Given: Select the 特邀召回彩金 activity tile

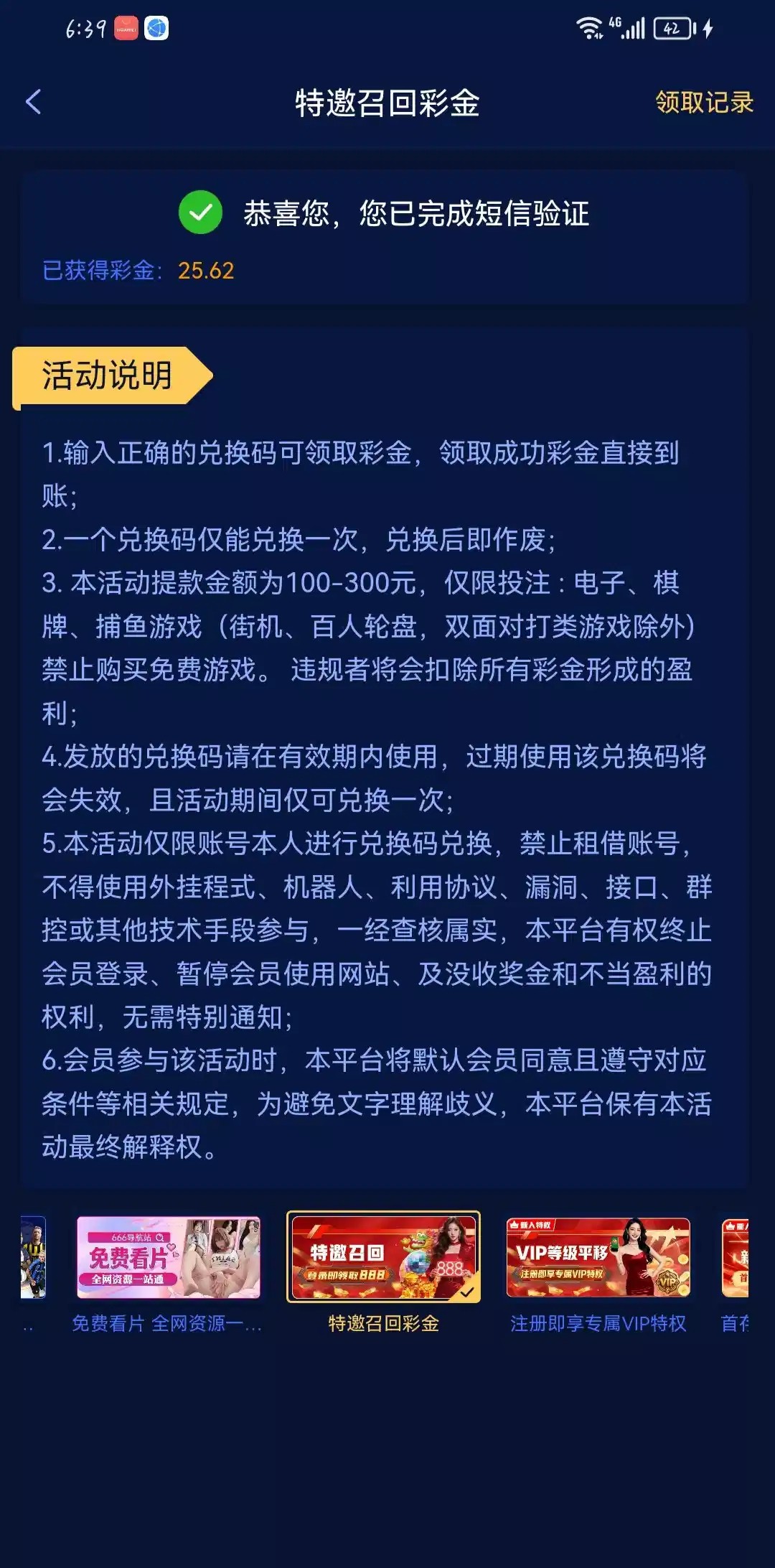Looking at the screenshot, I should point(383,1258).
